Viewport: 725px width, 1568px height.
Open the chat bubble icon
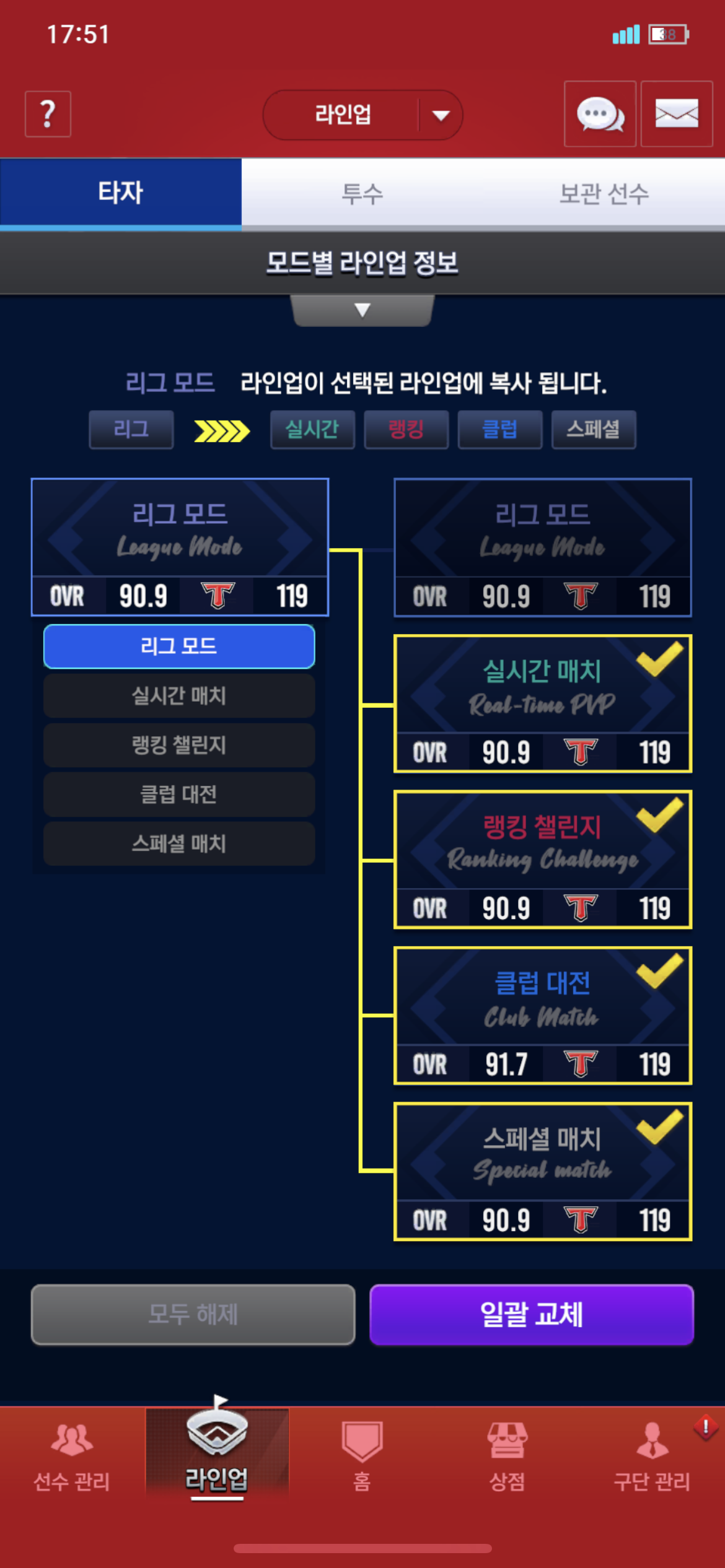click(x=599, y=114)
